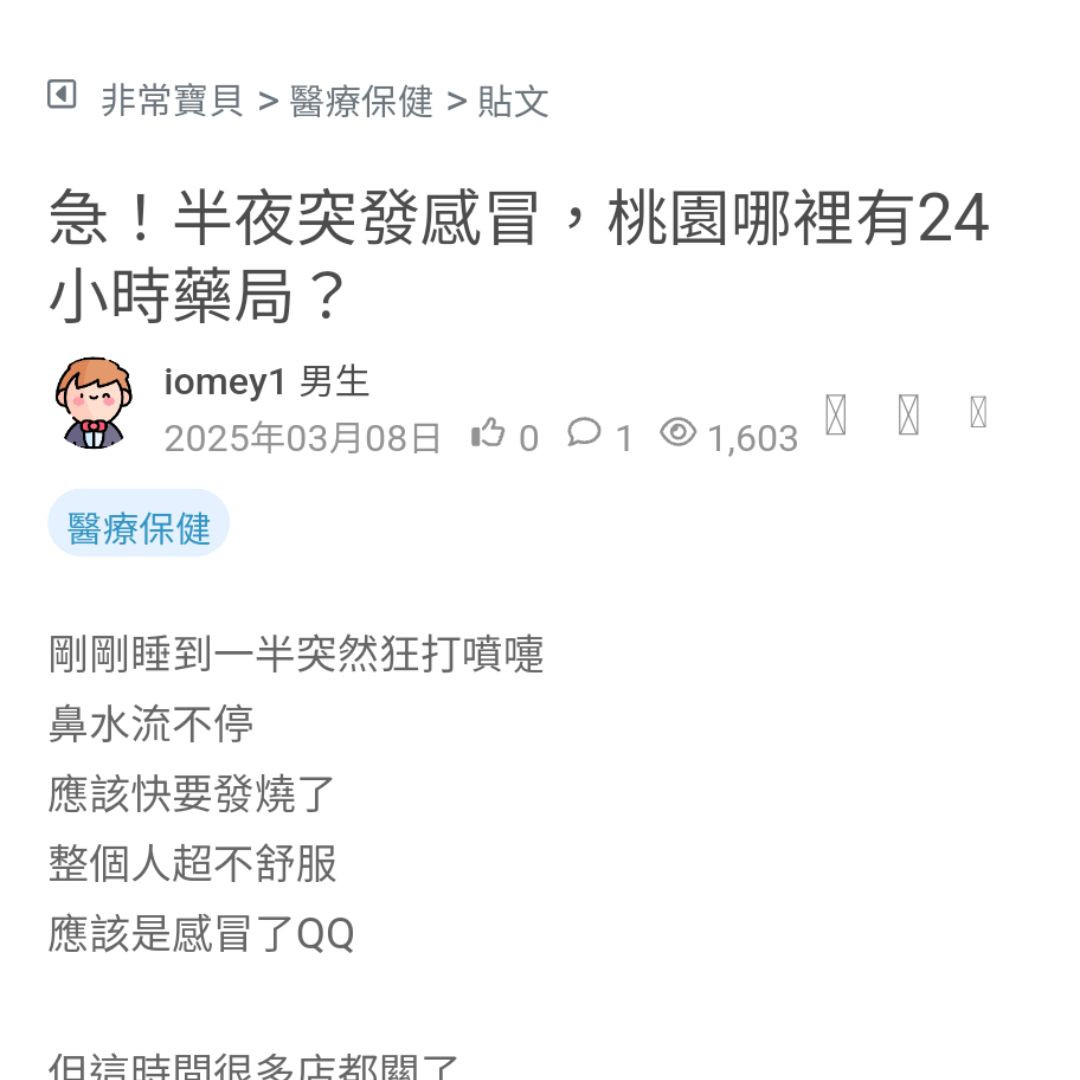Viewport: 1080px width, 1080px height.
Task: Like this post with the thumbs-up icon
Action: point(488,436)
